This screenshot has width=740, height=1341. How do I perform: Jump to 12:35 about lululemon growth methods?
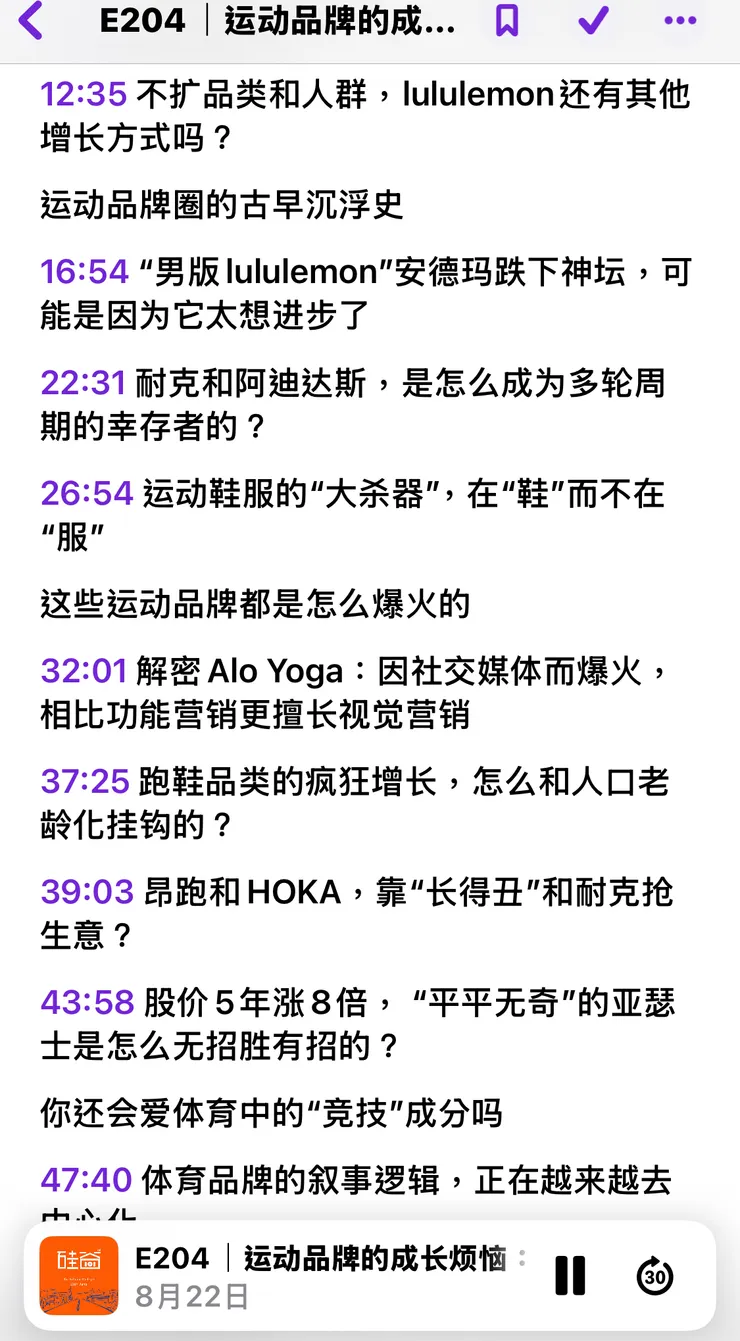tap(78, 95)
